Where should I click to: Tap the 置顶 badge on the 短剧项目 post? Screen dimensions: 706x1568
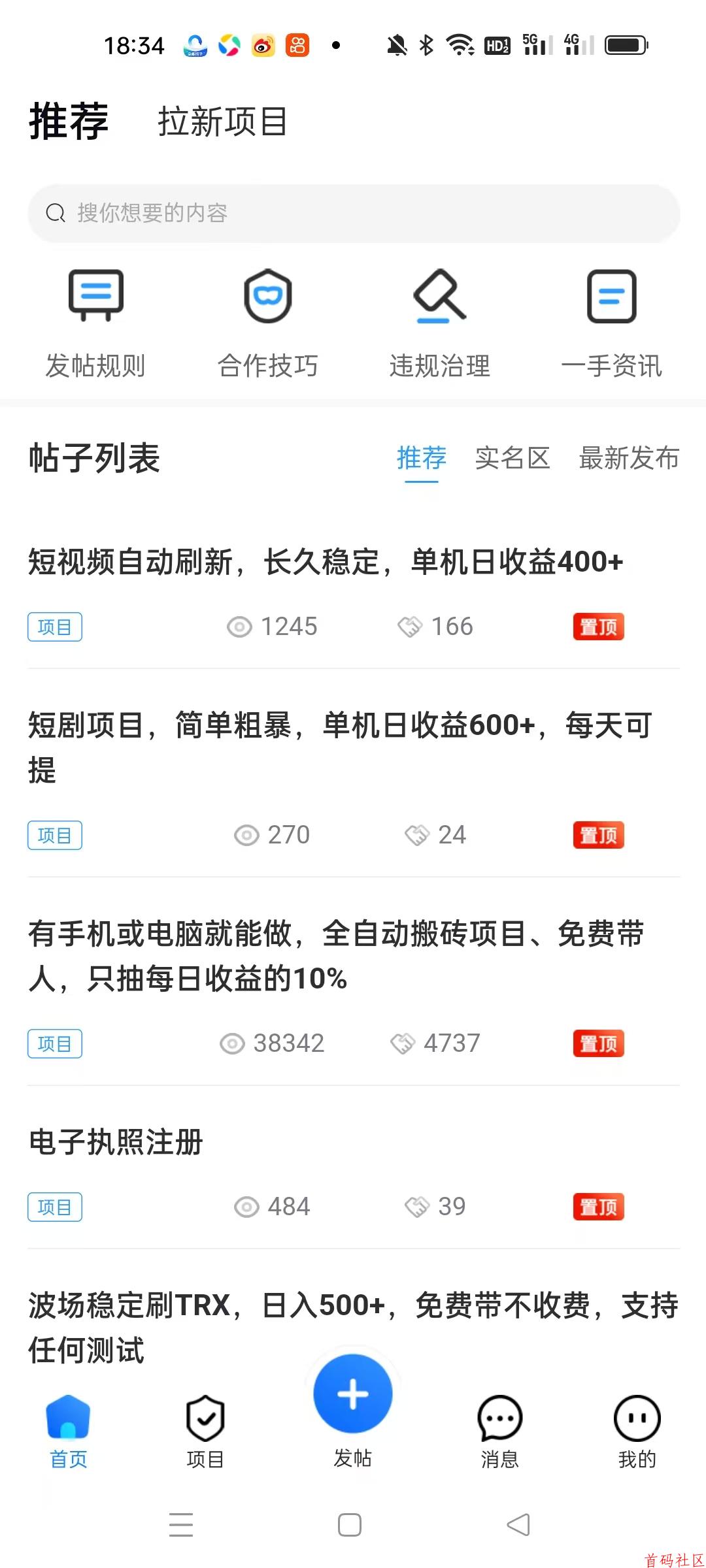(597, 835)
